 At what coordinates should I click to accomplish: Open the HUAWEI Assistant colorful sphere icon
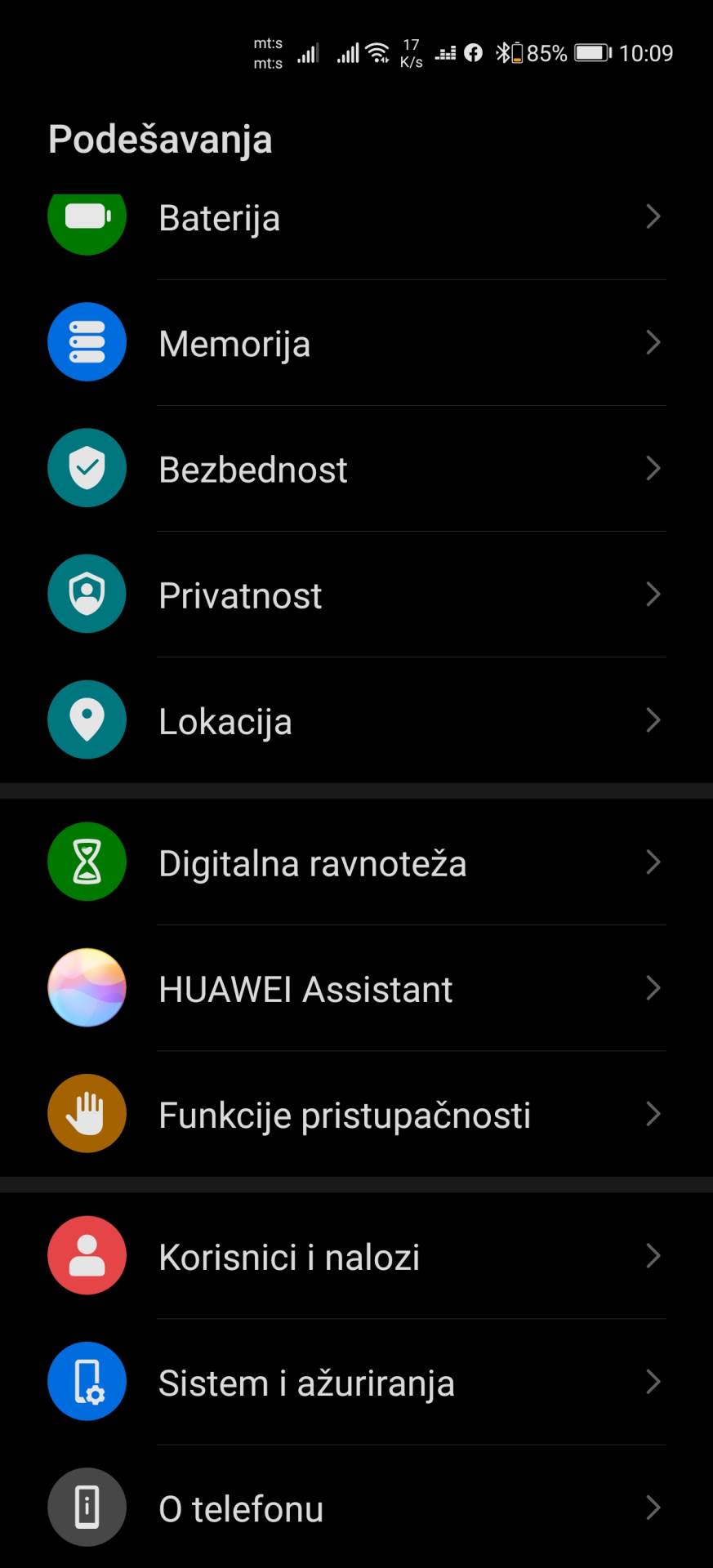point(87,988)
